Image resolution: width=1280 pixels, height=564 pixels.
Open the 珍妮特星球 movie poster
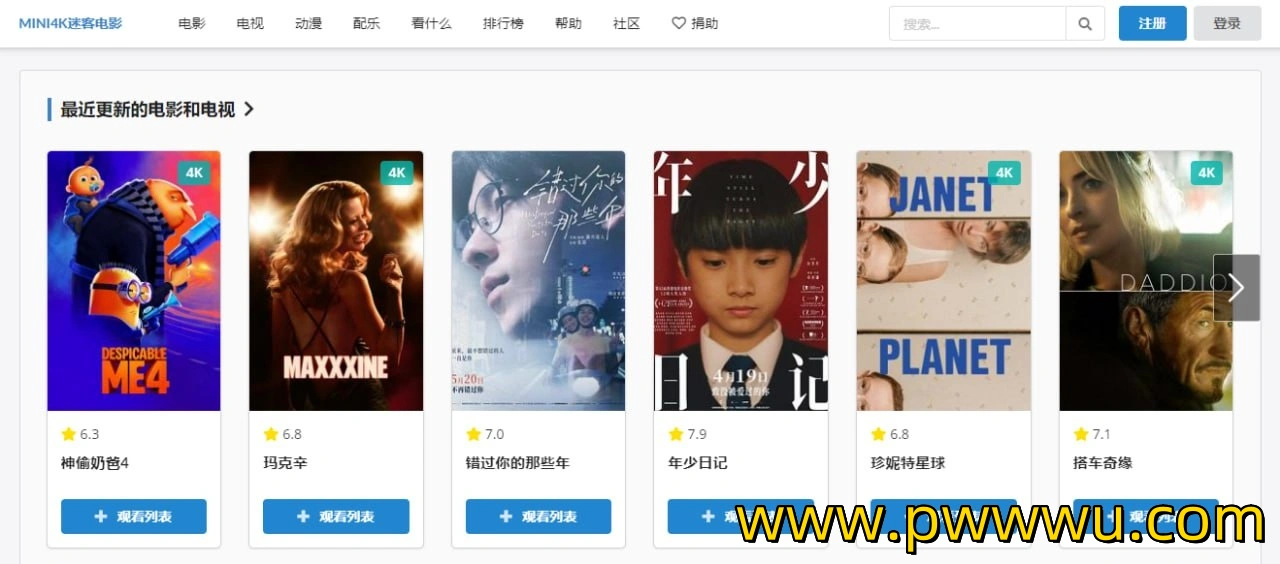click(943, 281)
